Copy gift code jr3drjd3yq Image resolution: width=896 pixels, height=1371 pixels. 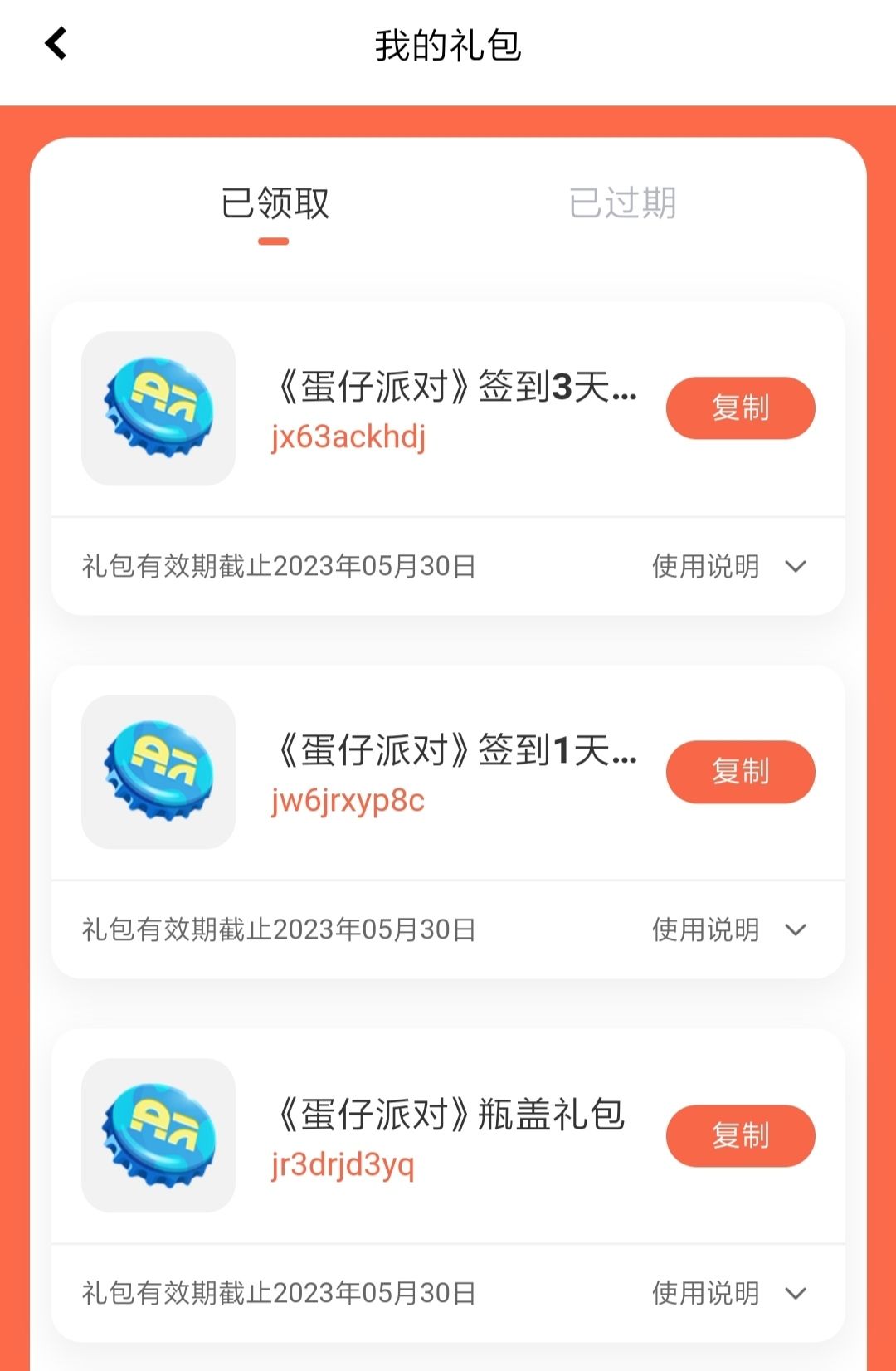(x=740, y=1135)
